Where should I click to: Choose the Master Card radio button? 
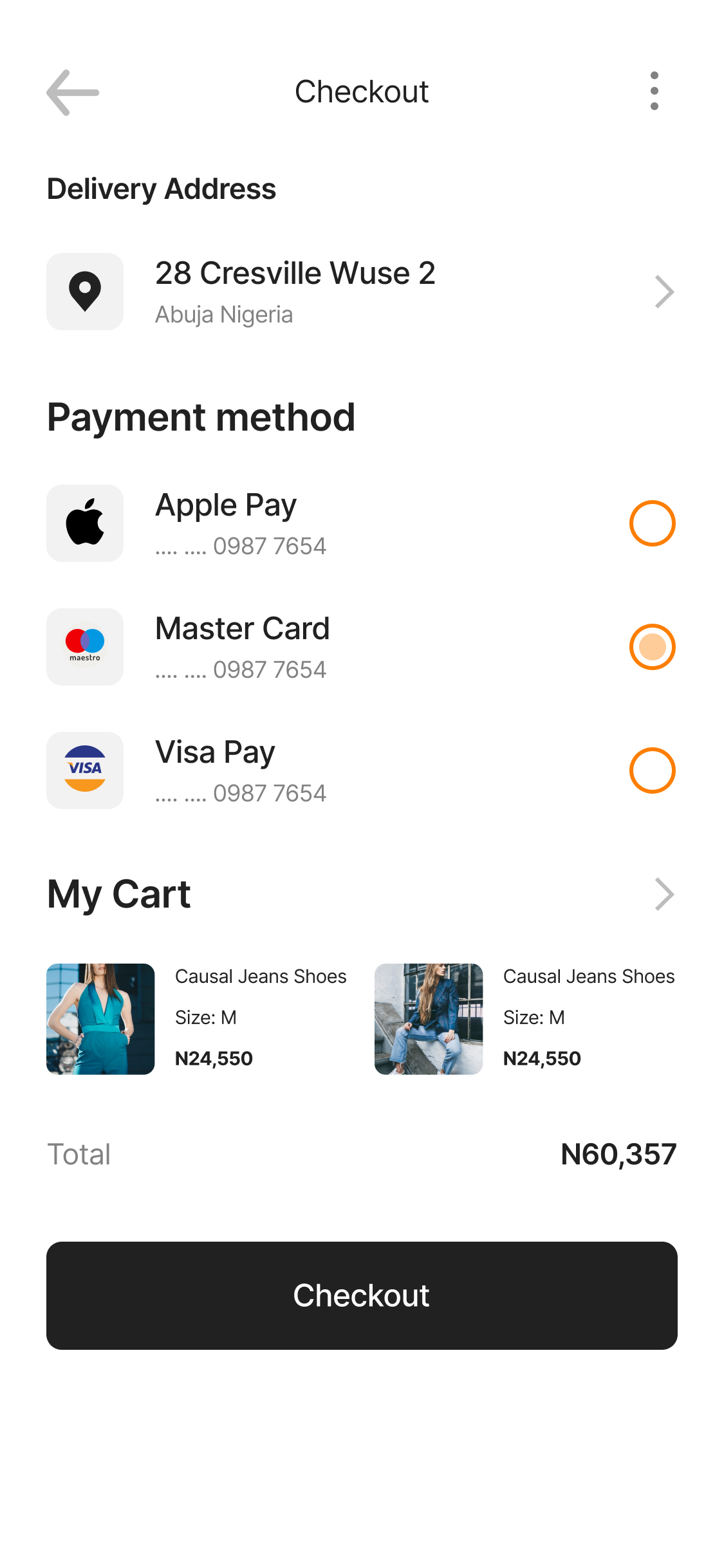652,647
